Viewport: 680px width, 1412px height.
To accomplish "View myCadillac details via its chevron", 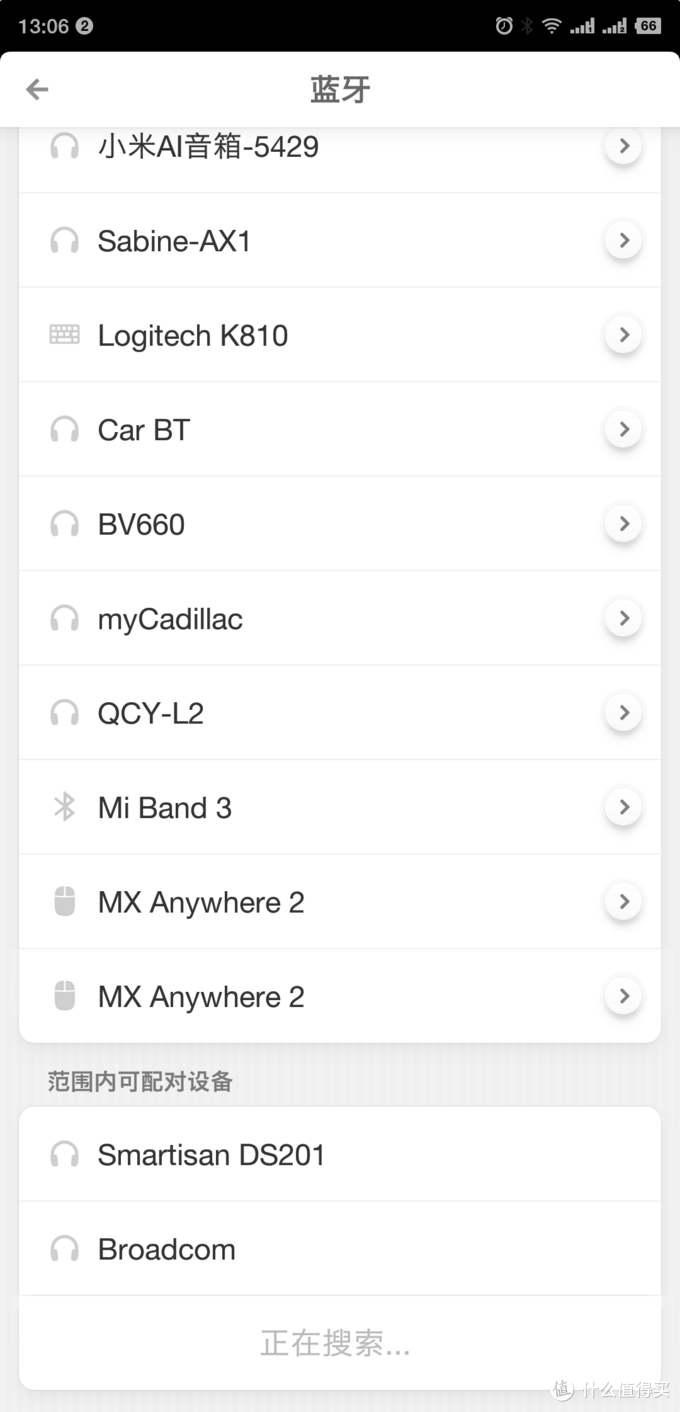I will tap(623, 619).
